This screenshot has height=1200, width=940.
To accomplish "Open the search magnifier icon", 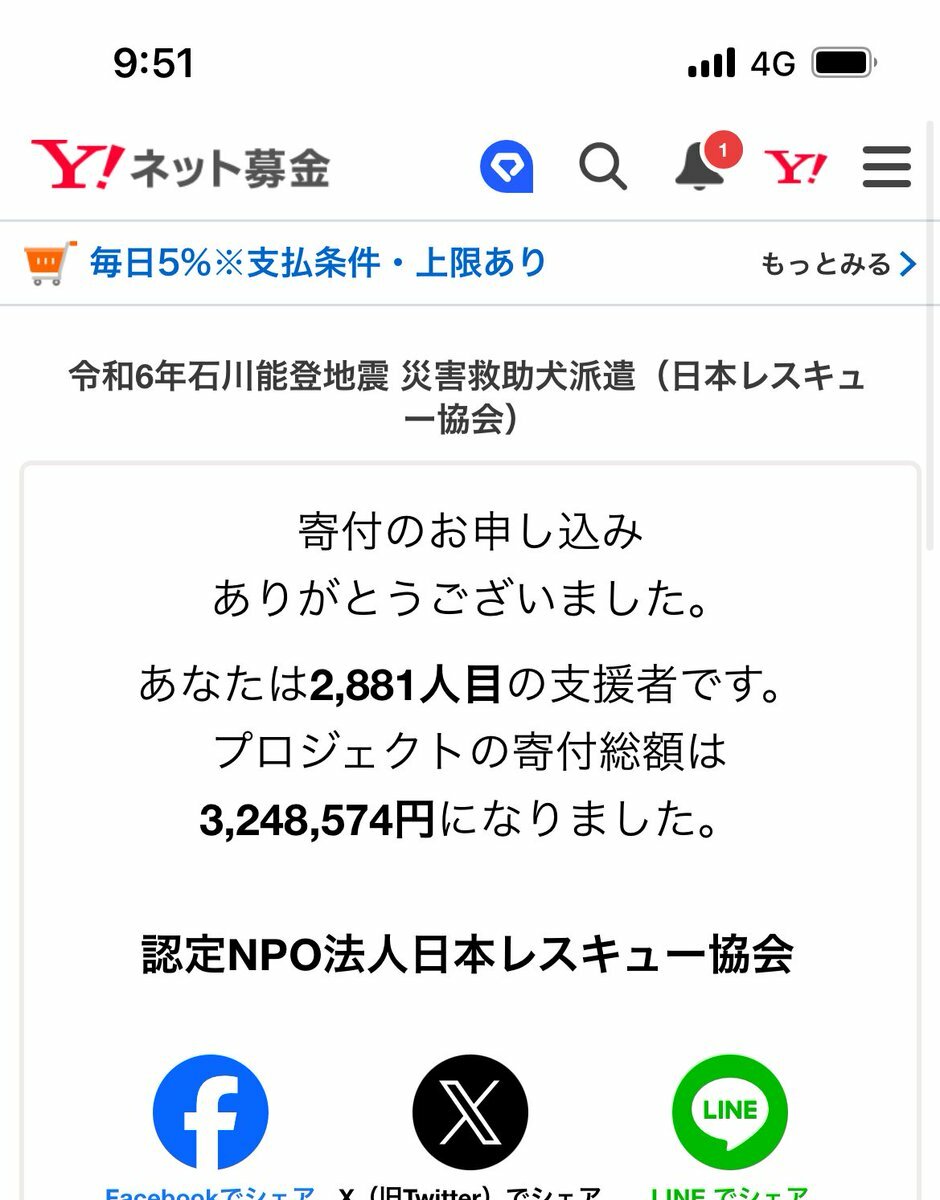I will click(x=603, y=166).
